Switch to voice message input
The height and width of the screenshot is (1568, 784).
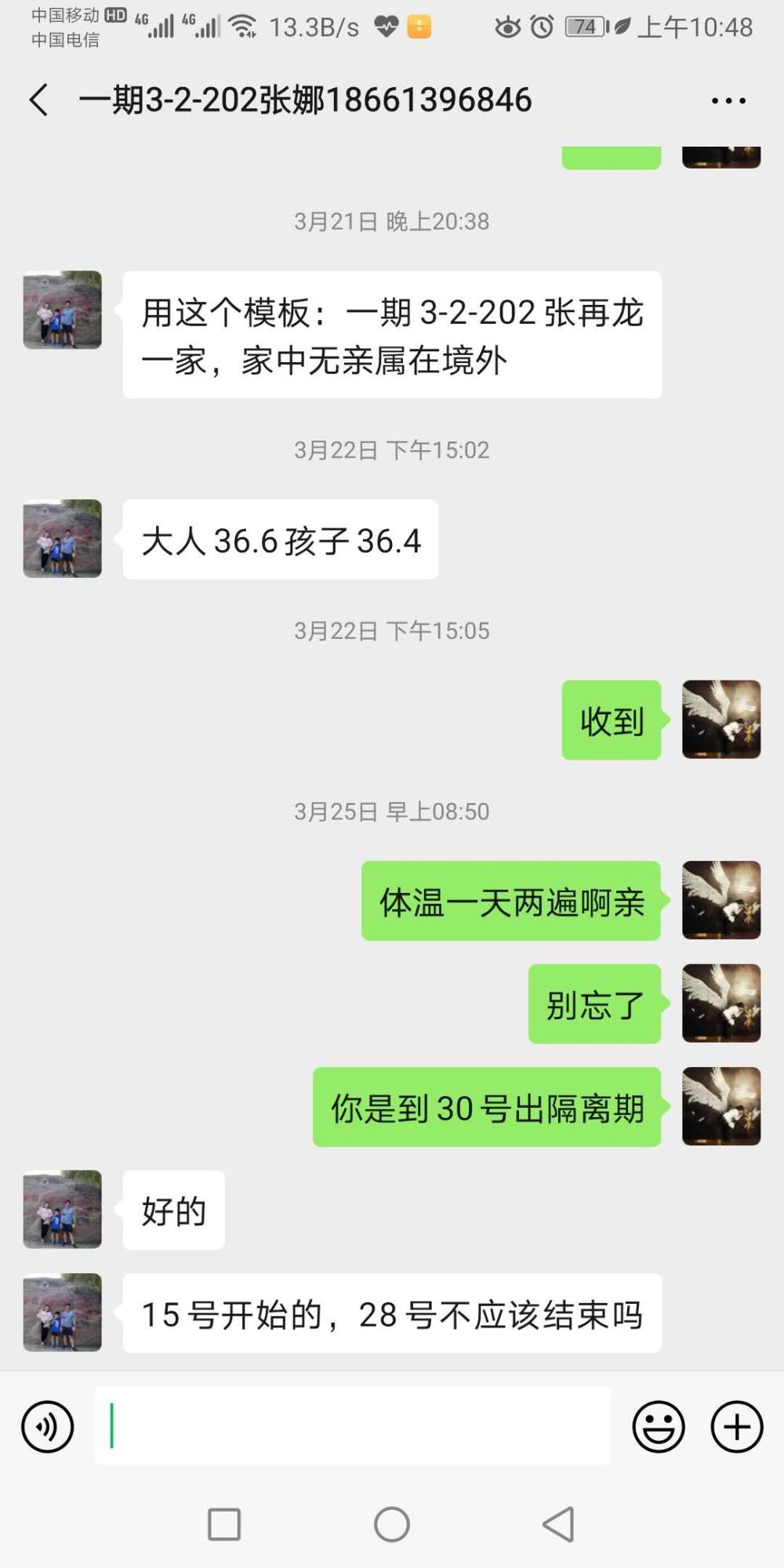48,1426
